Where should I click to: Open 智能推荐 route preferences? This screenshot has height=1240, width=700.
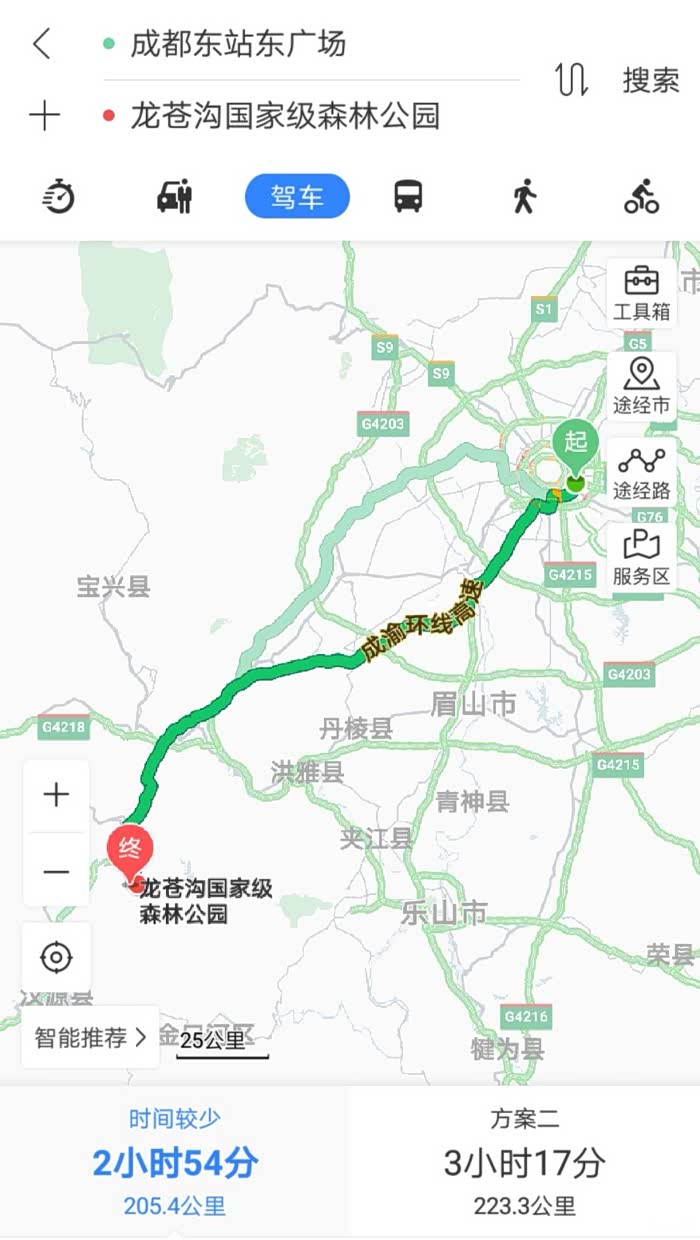(x=90, y=1037)
